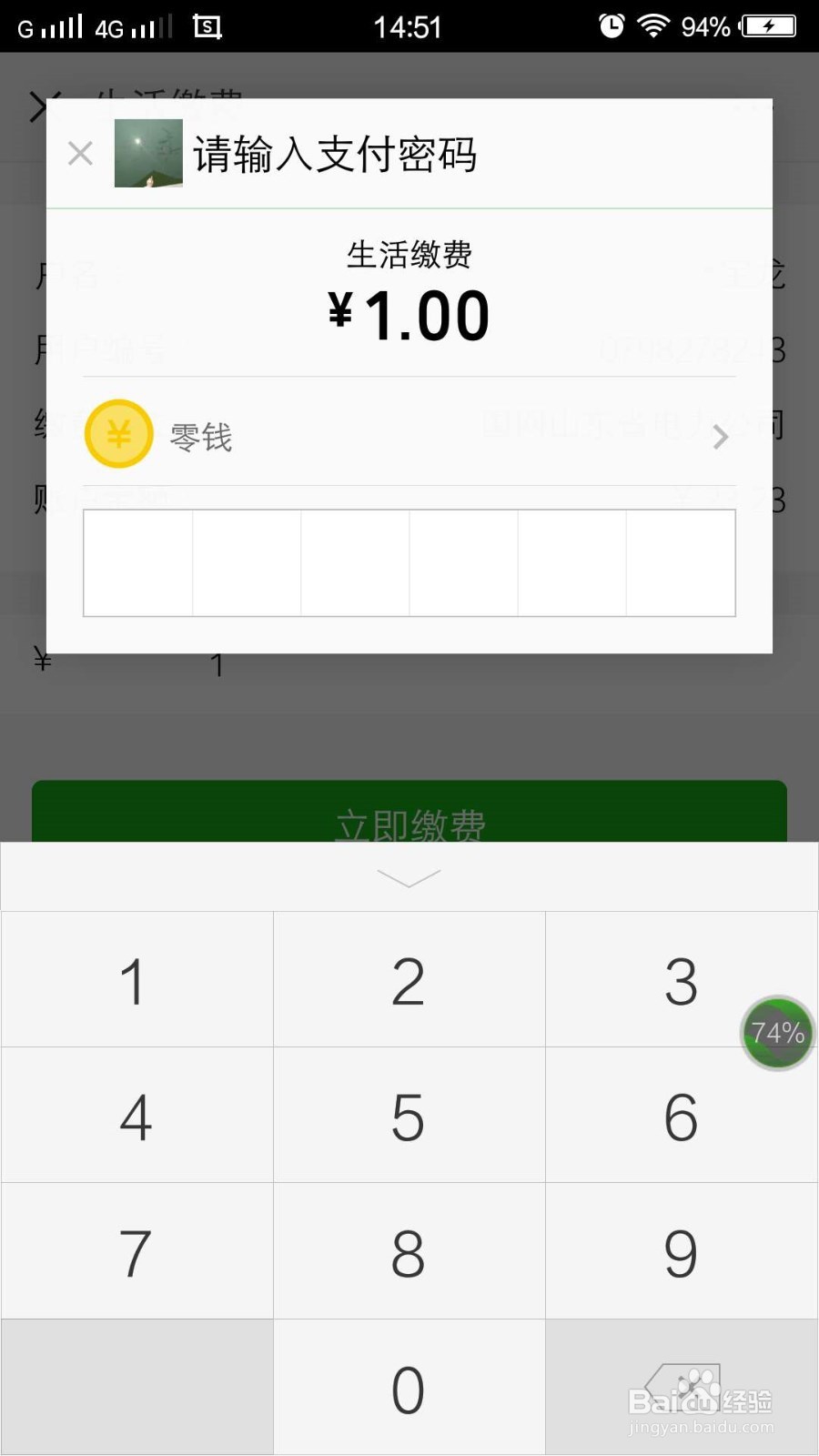819x1456 pixels.
Task: Open payment method selection via the right arrow
Action: click(720, 437)
